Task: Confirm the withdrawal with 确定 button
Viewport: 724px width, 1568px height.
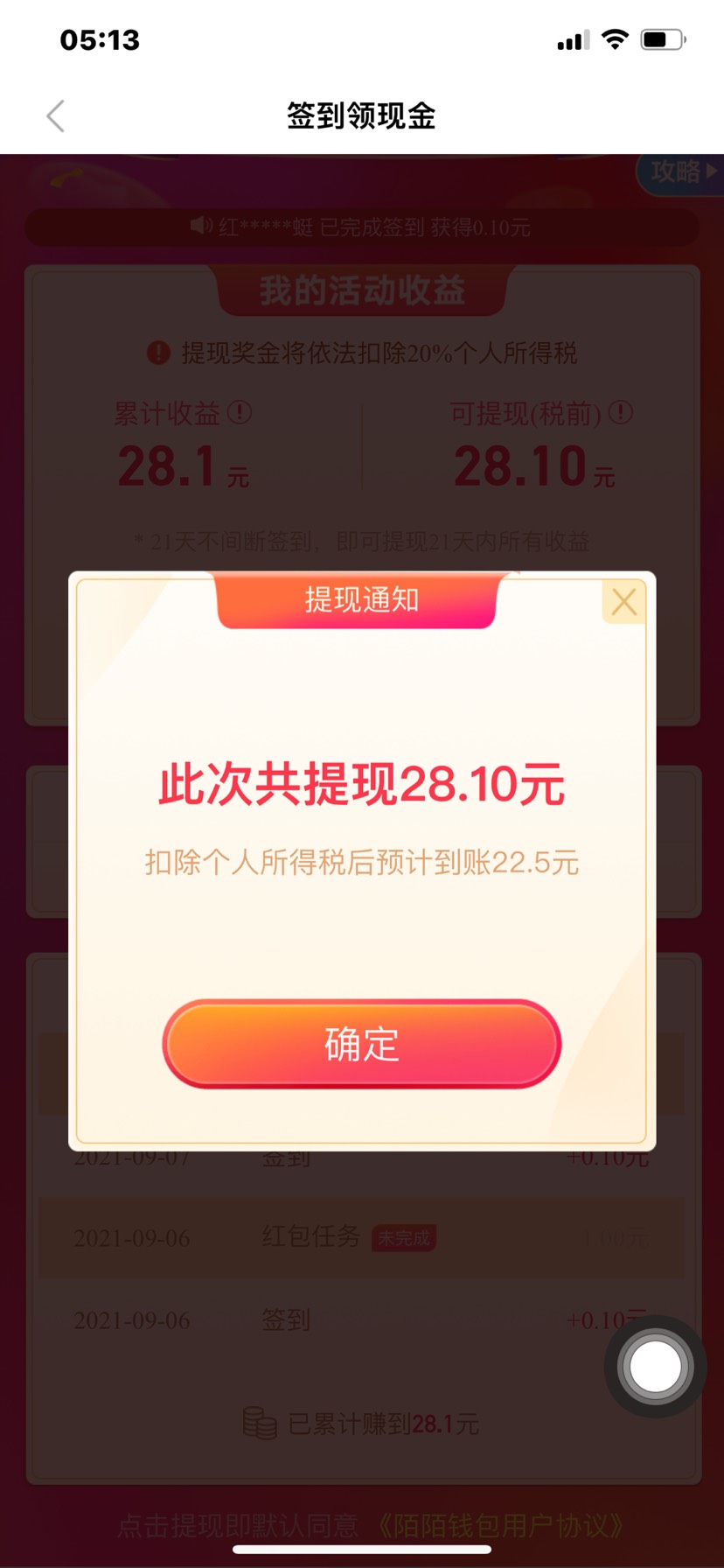Action: [x=361, y=1044]
